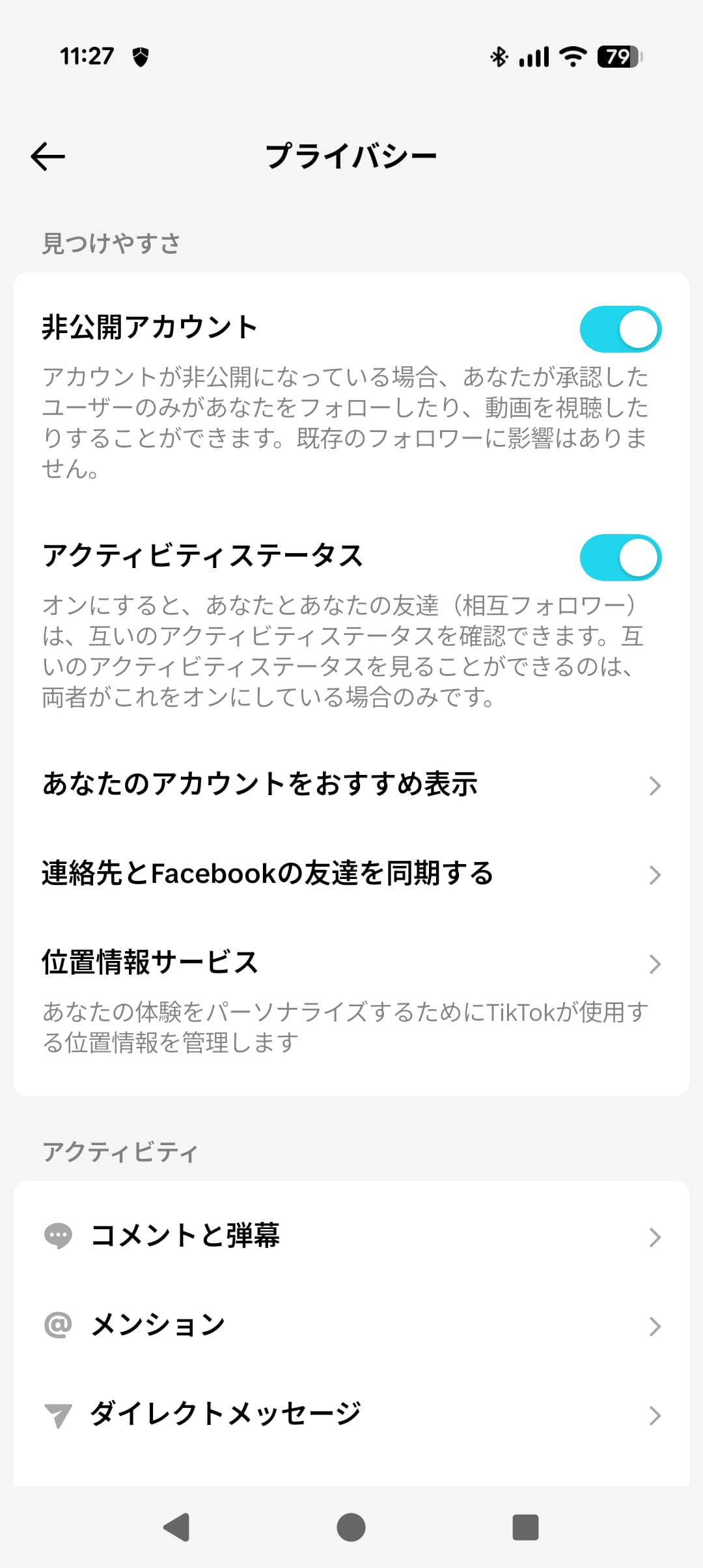The width and height of the screenshot is (703, 1568).
Task: Open ダイレクトメッセージ settings
Action: [351, 1414]
